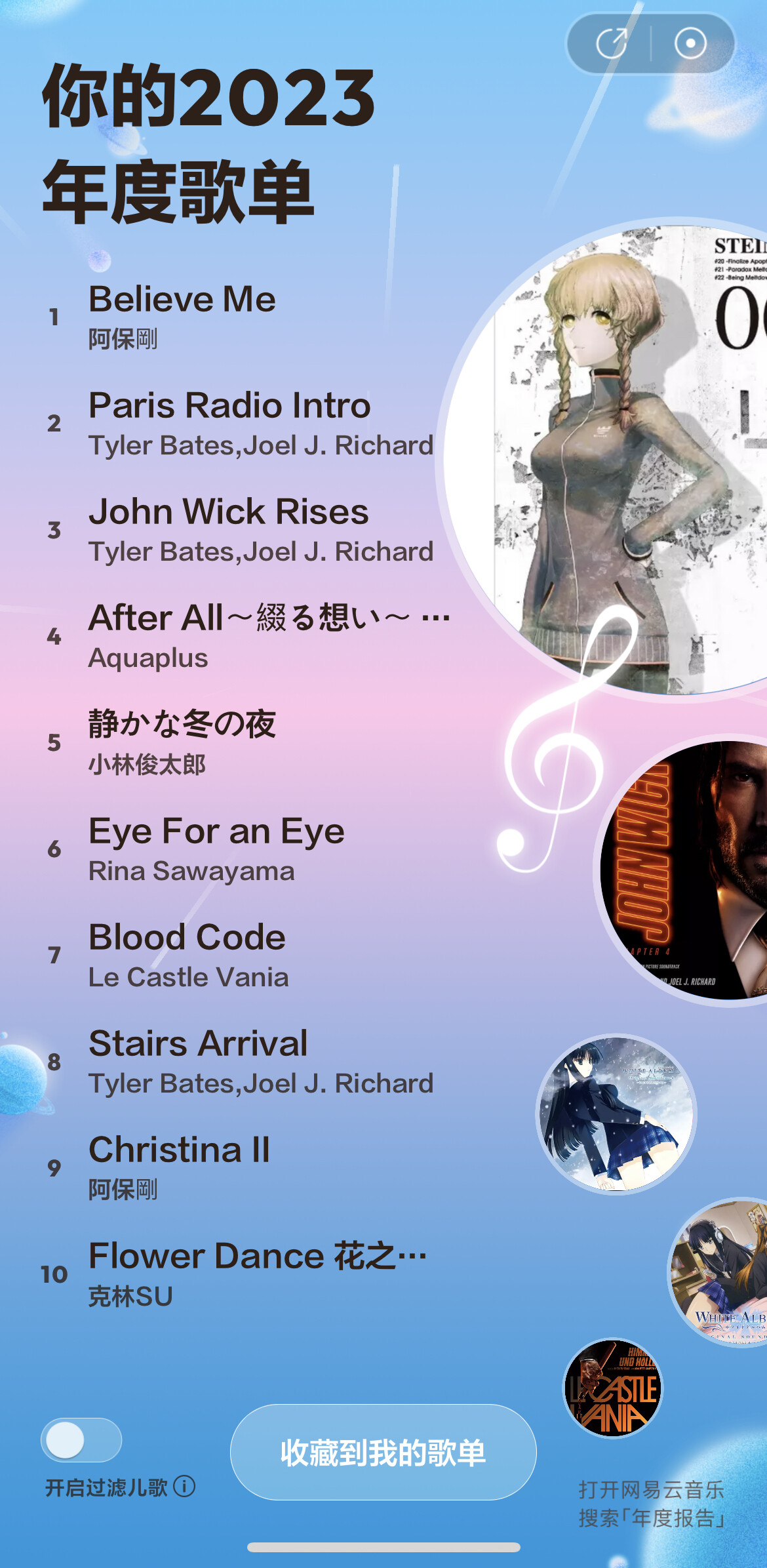Show info for 开启过滤儿歌

point(185,1487)
